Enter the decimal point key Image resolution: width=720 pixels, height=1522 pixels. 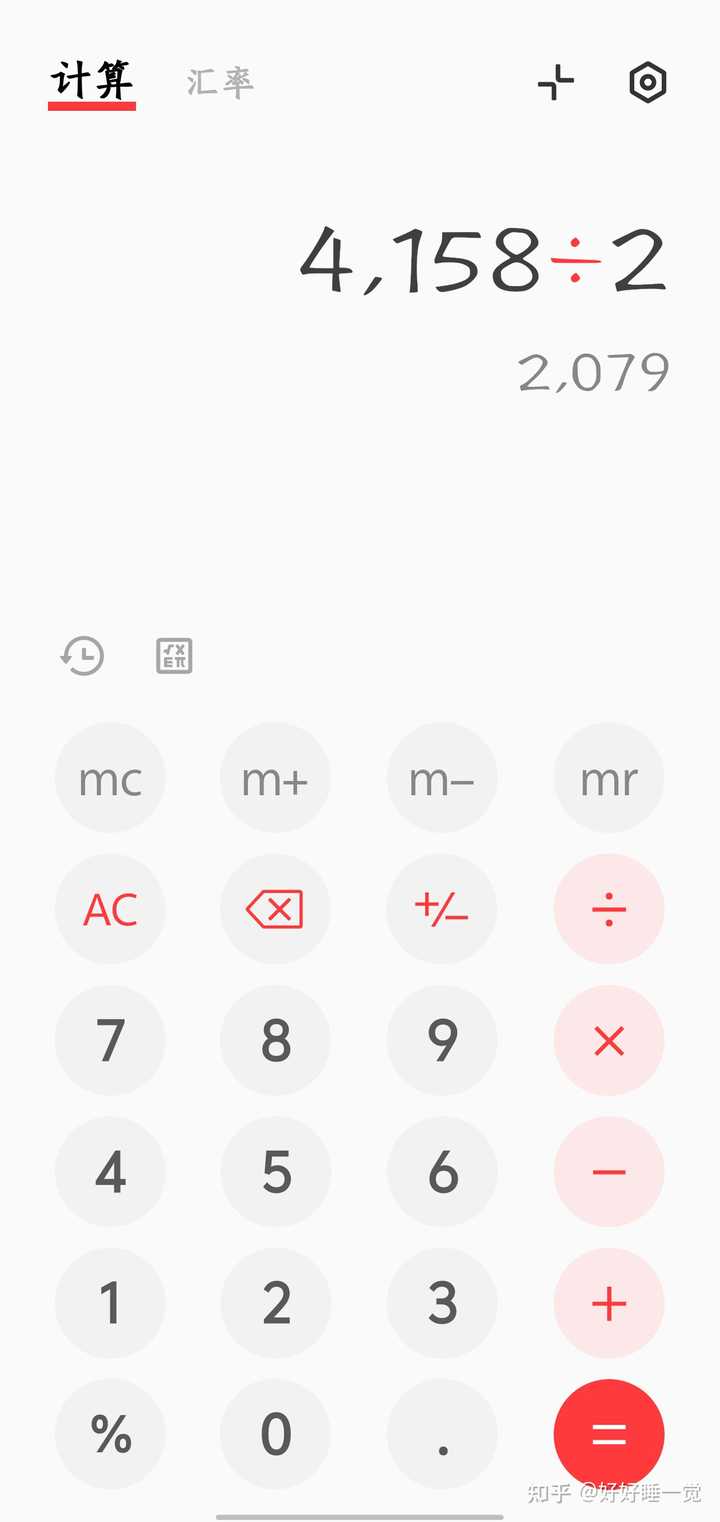click(442, 1434)
